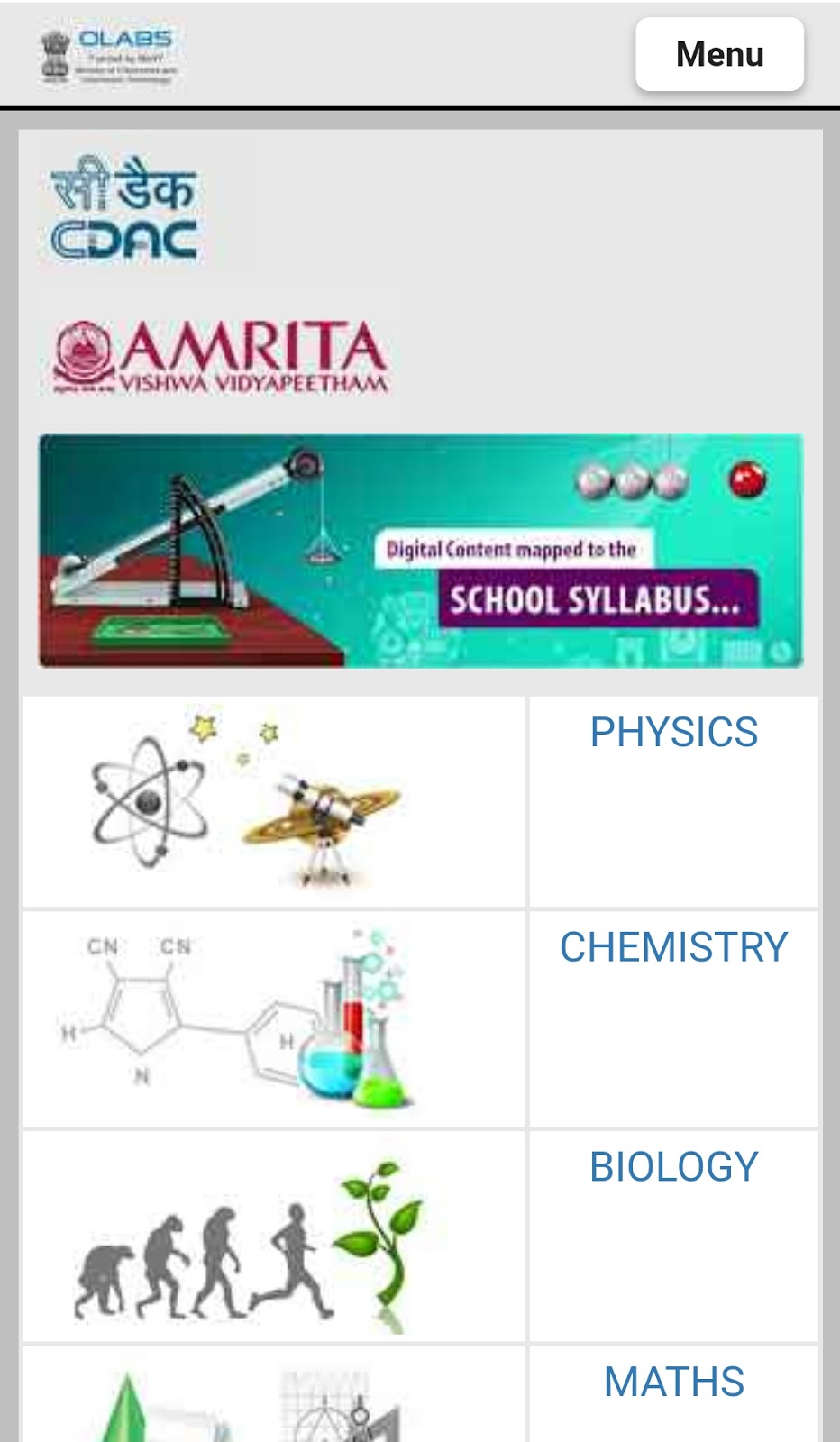Tap the atom and telescope Physics image

[x=248, y=800]
